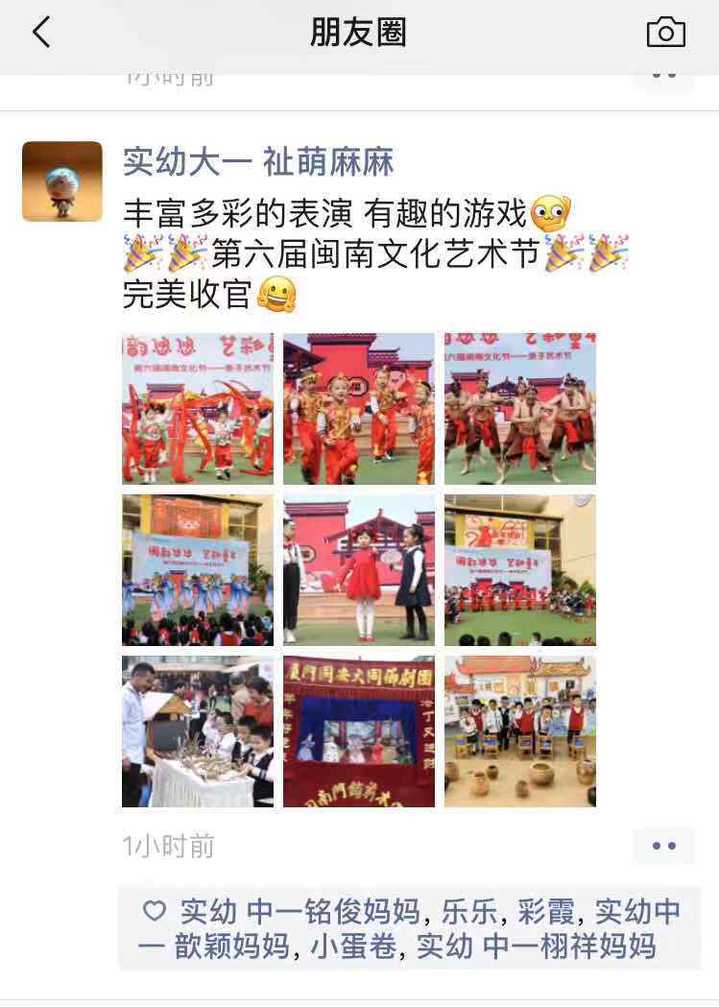Open the name link 实幼大一 祉萌麻麻
The width and height of the screenshot is (719, 1007).
[258, 161]
